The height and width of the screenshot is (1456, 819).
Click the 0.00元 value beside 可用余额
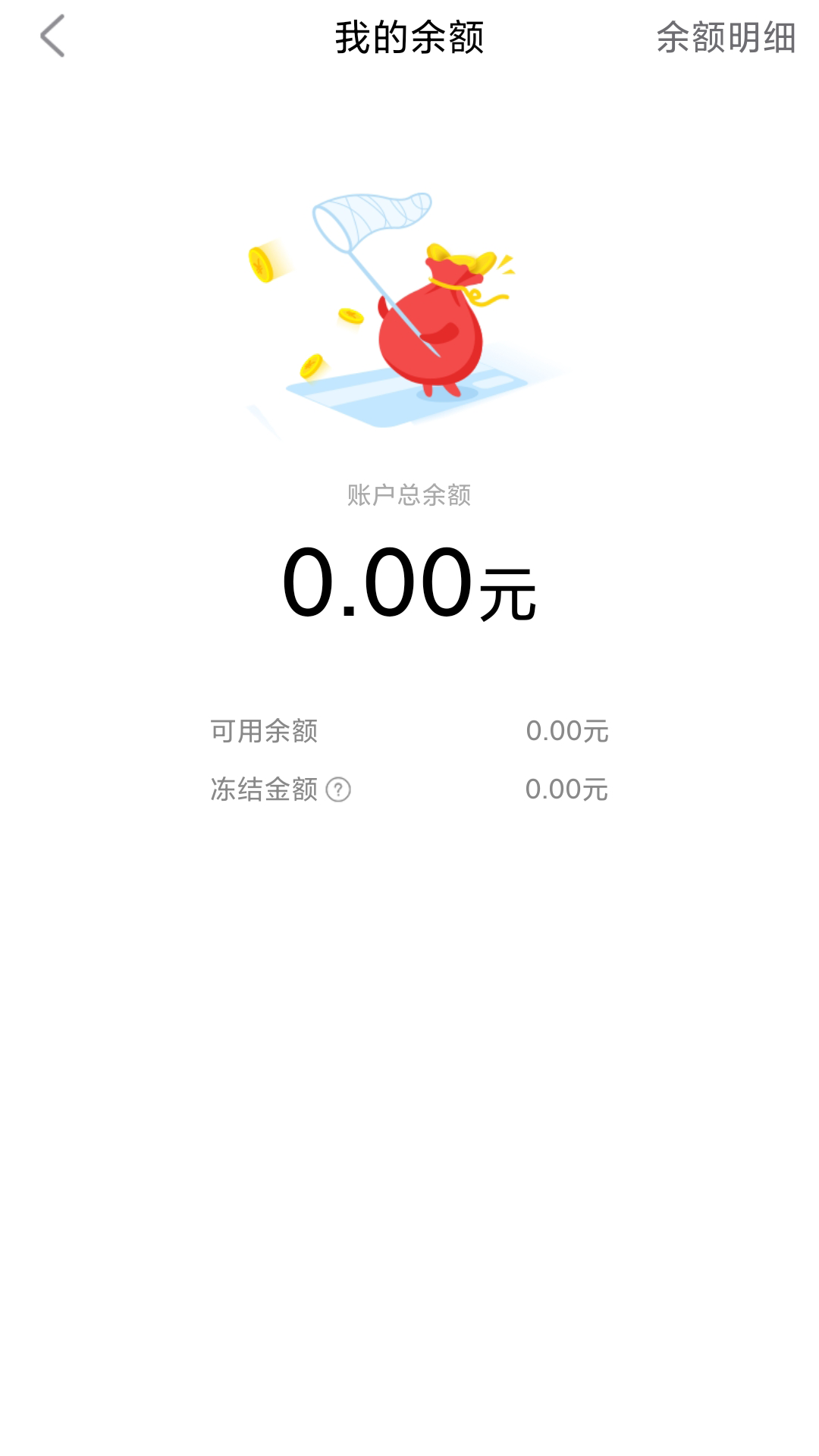pyautogui.click(x=567, y=730)
